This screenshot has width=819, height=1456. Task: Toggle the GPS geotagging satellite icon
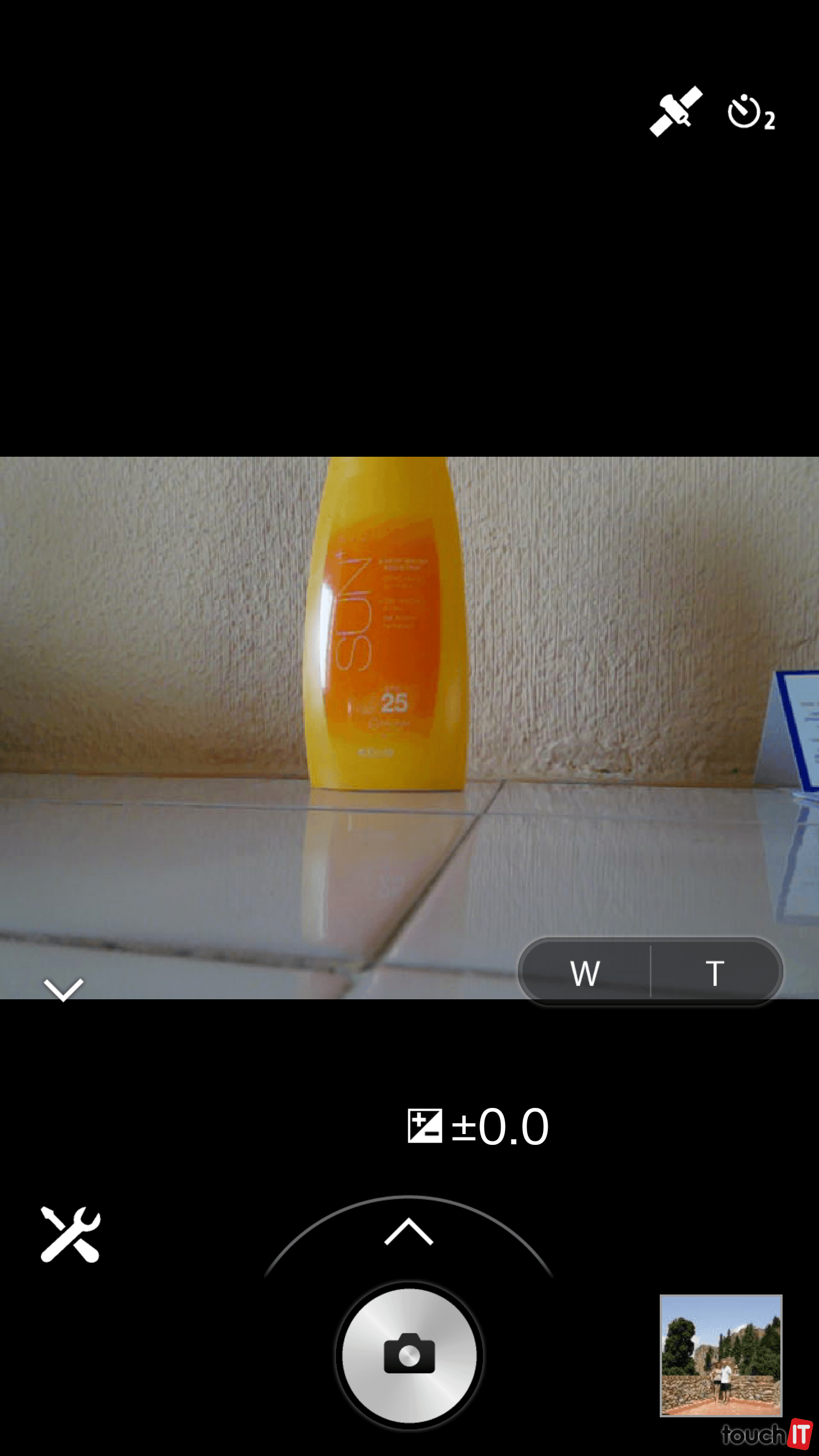(676, 111)
